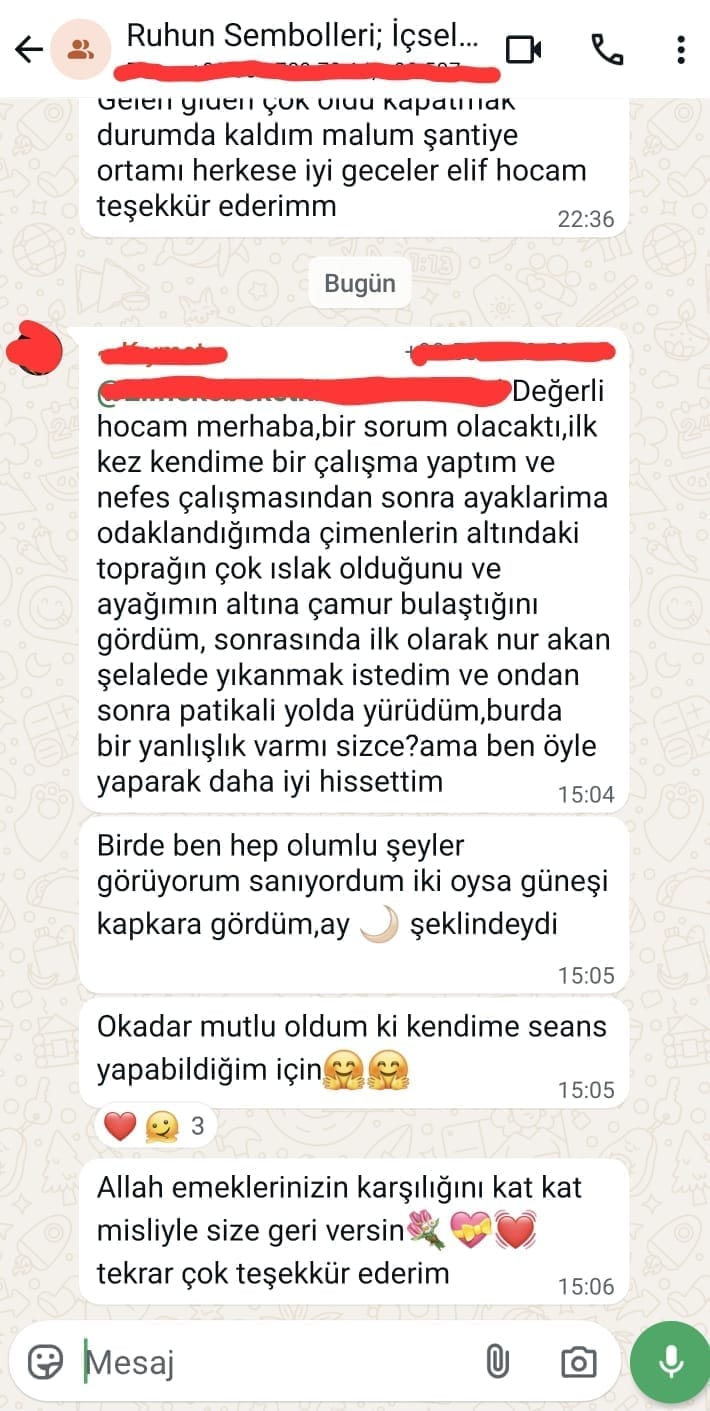
Task: Open the overflow menu
Action: coord(681,49)
